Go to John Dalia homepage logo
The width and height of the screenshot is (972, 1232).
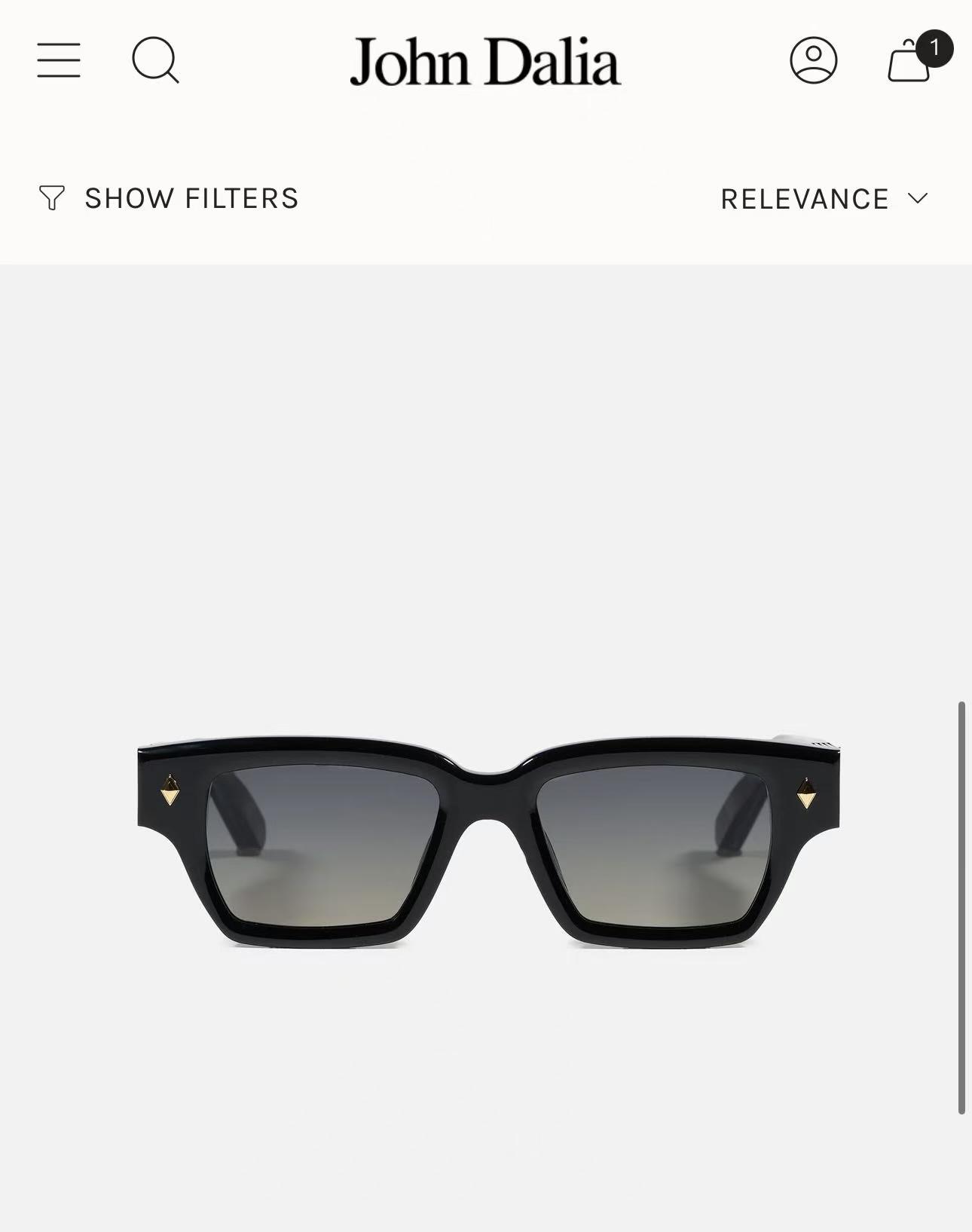coord(485,62)
